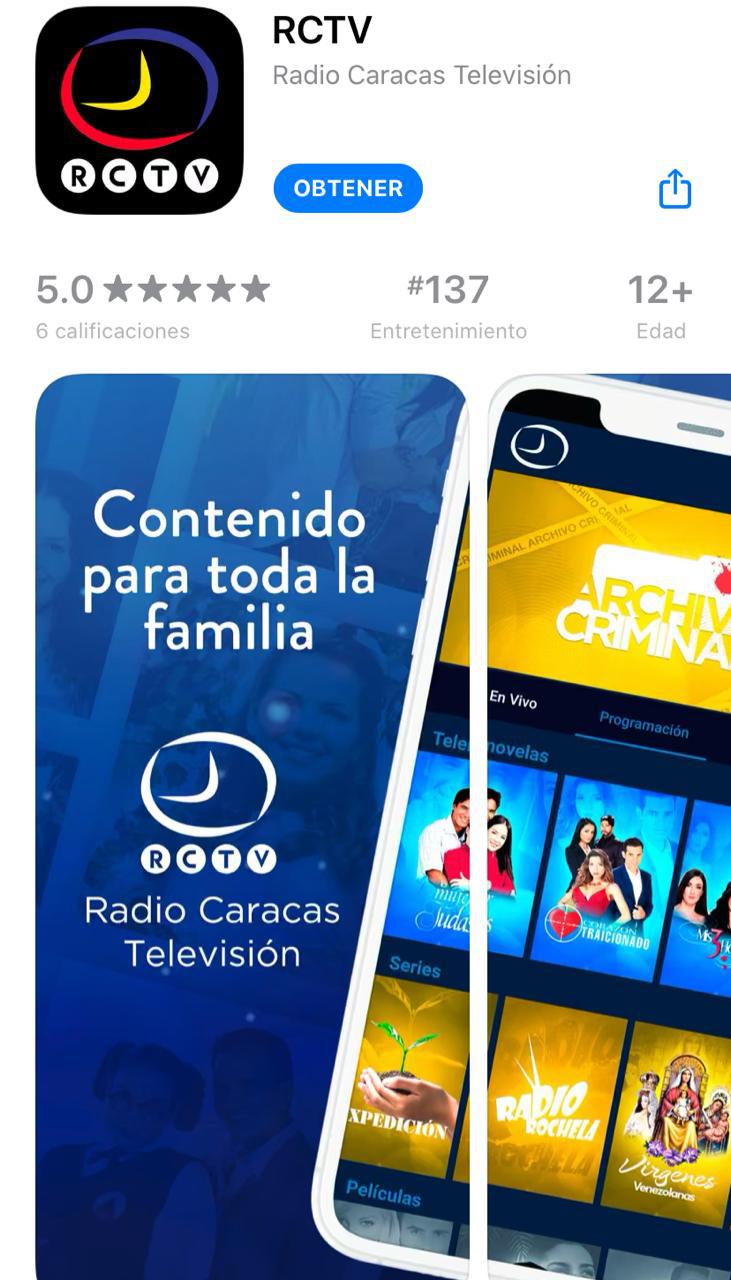This screenshot has height=1280, width=731.
Task: Share the RCTV app page
Action: pos(675,189)
